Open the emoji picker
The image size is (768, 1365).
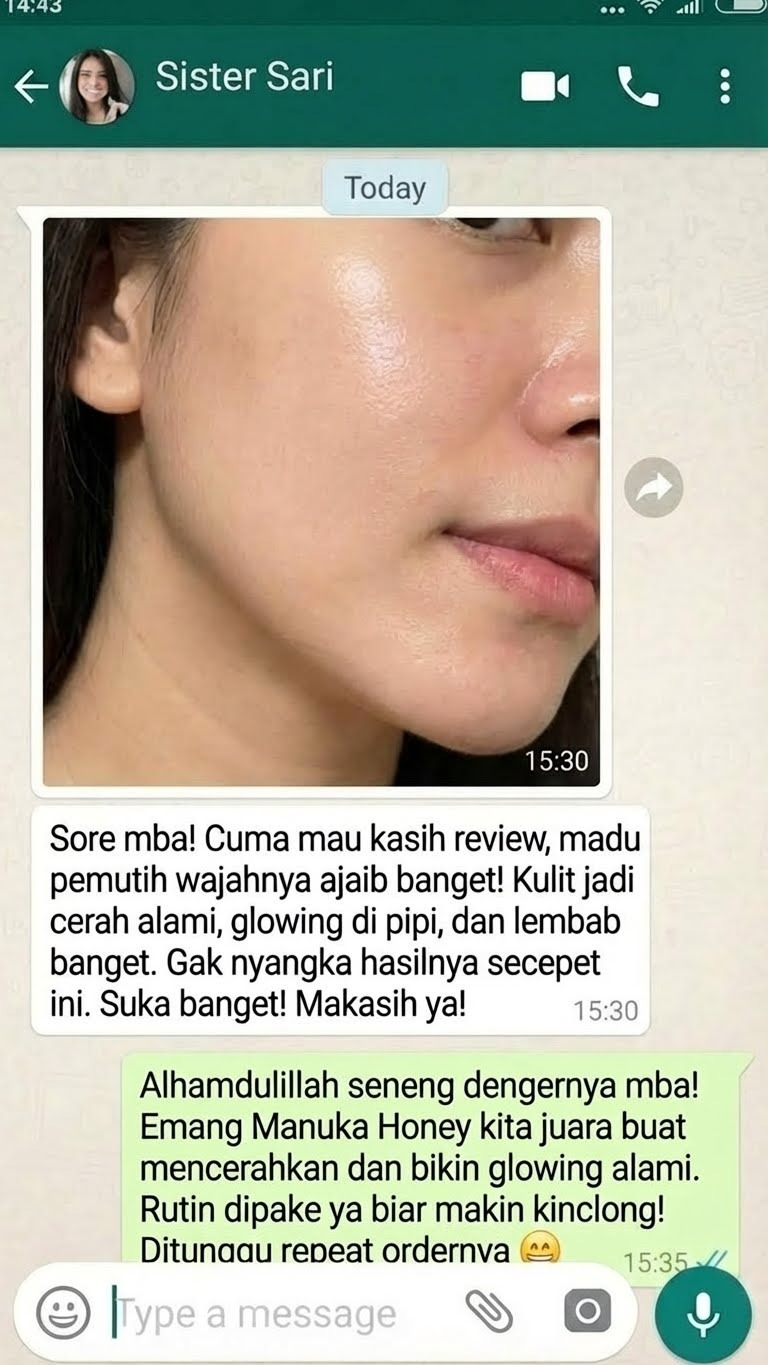63,1313
